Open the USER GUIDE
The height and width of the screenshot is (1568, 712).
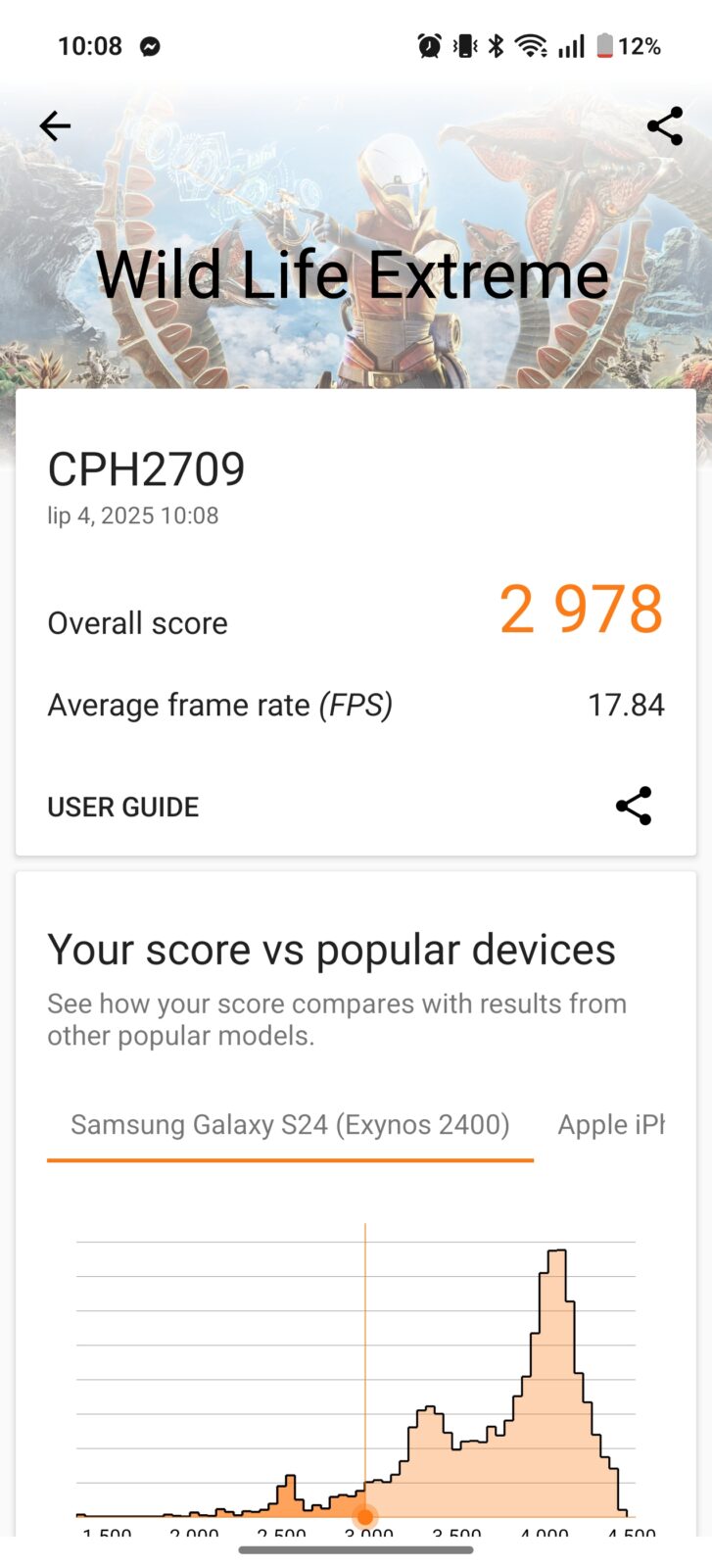123,807
